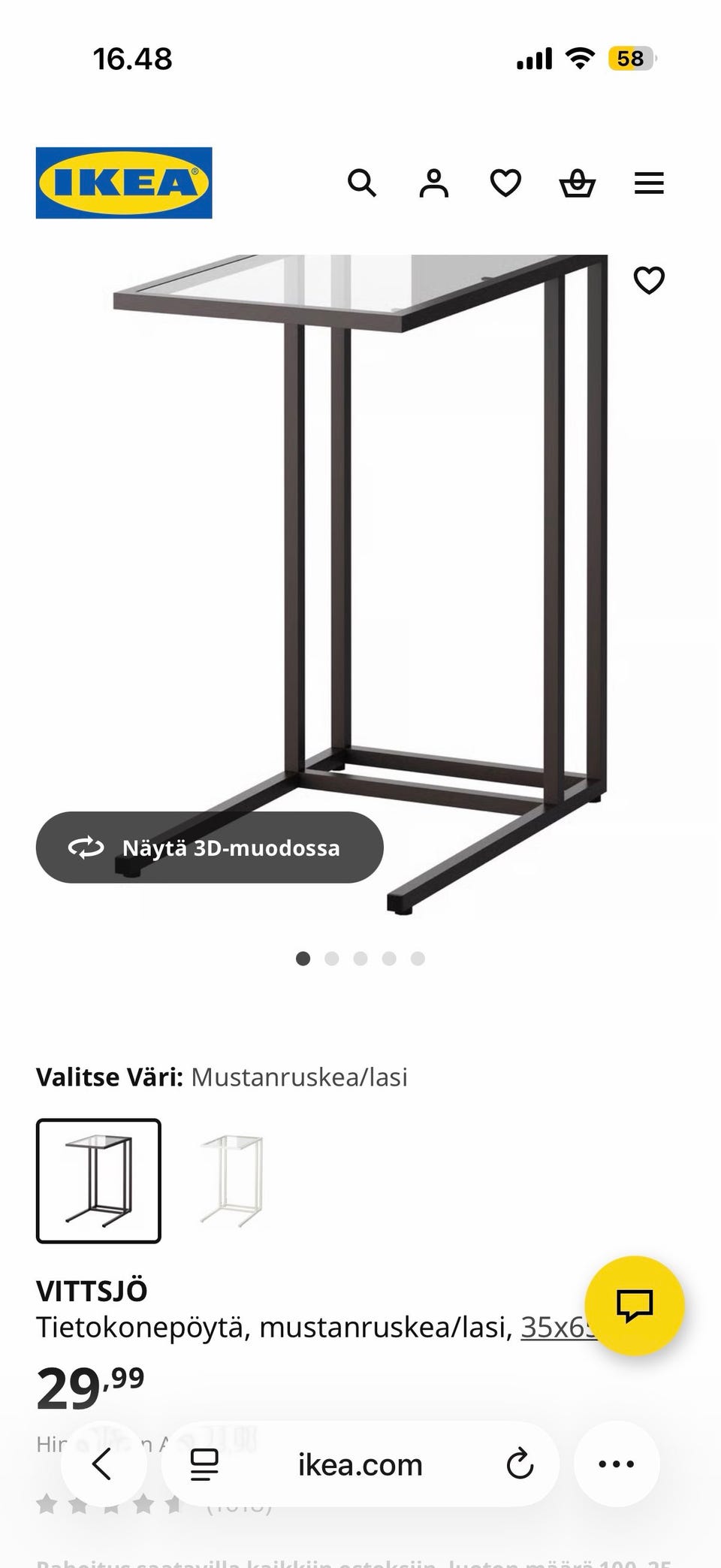
Task: Select the second carousel dot
Action: coord(332,959)
